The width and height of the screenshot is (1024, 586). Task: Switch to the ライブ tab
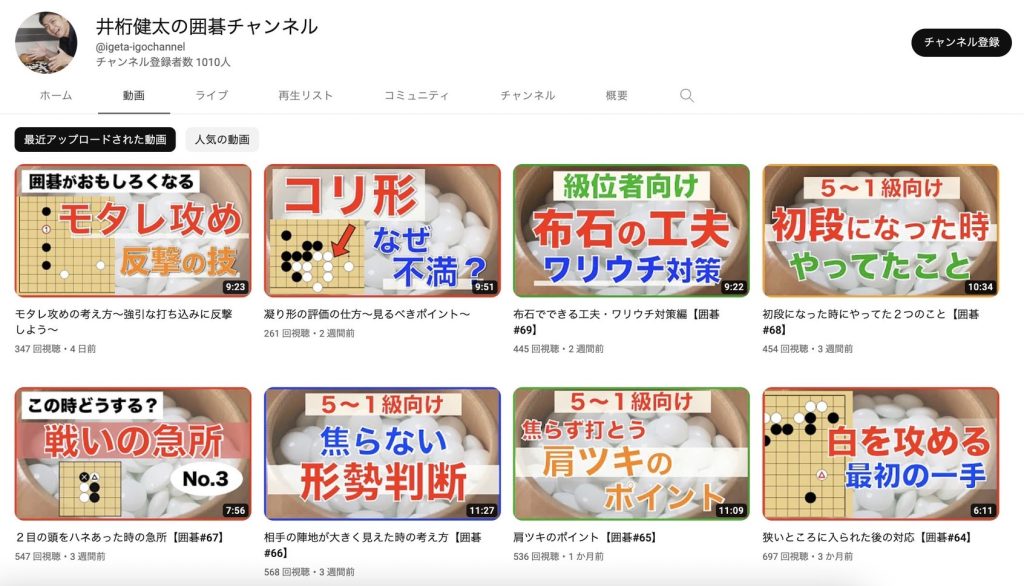(x=211, y=95)
